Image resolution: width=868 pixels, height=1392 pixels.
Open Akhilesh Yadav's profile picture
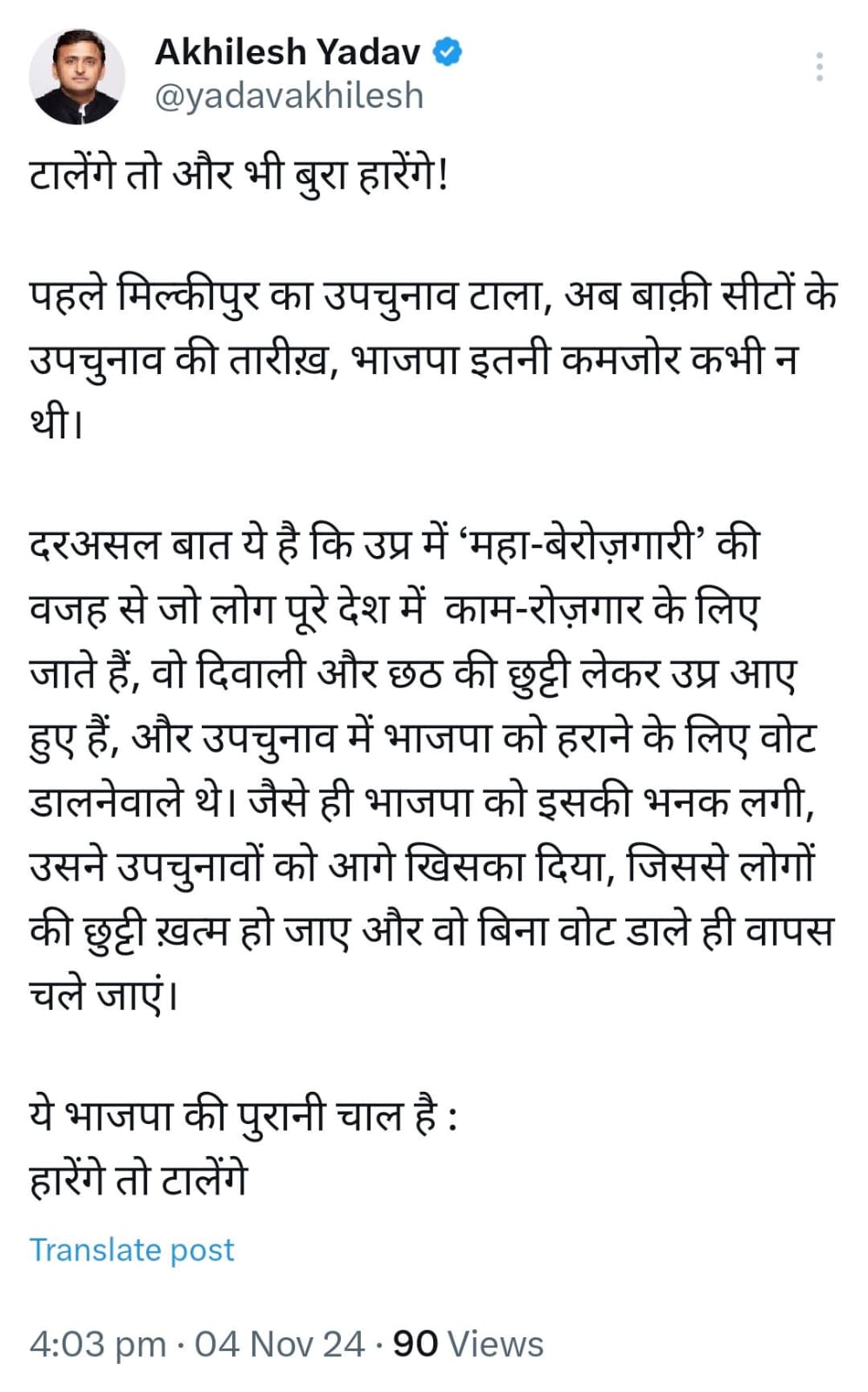click(x=76, y=77)
